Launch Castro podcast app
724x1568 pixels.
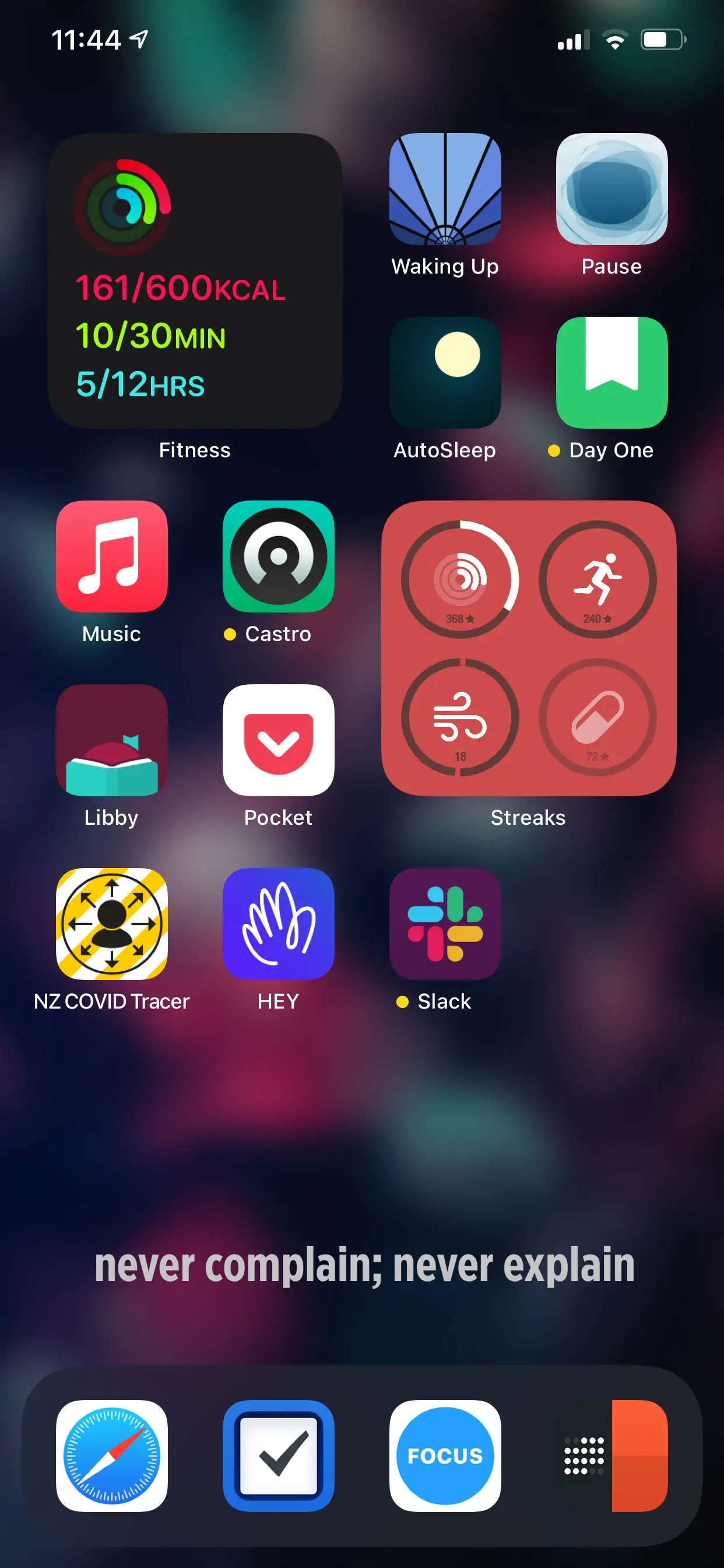[279, 556]
